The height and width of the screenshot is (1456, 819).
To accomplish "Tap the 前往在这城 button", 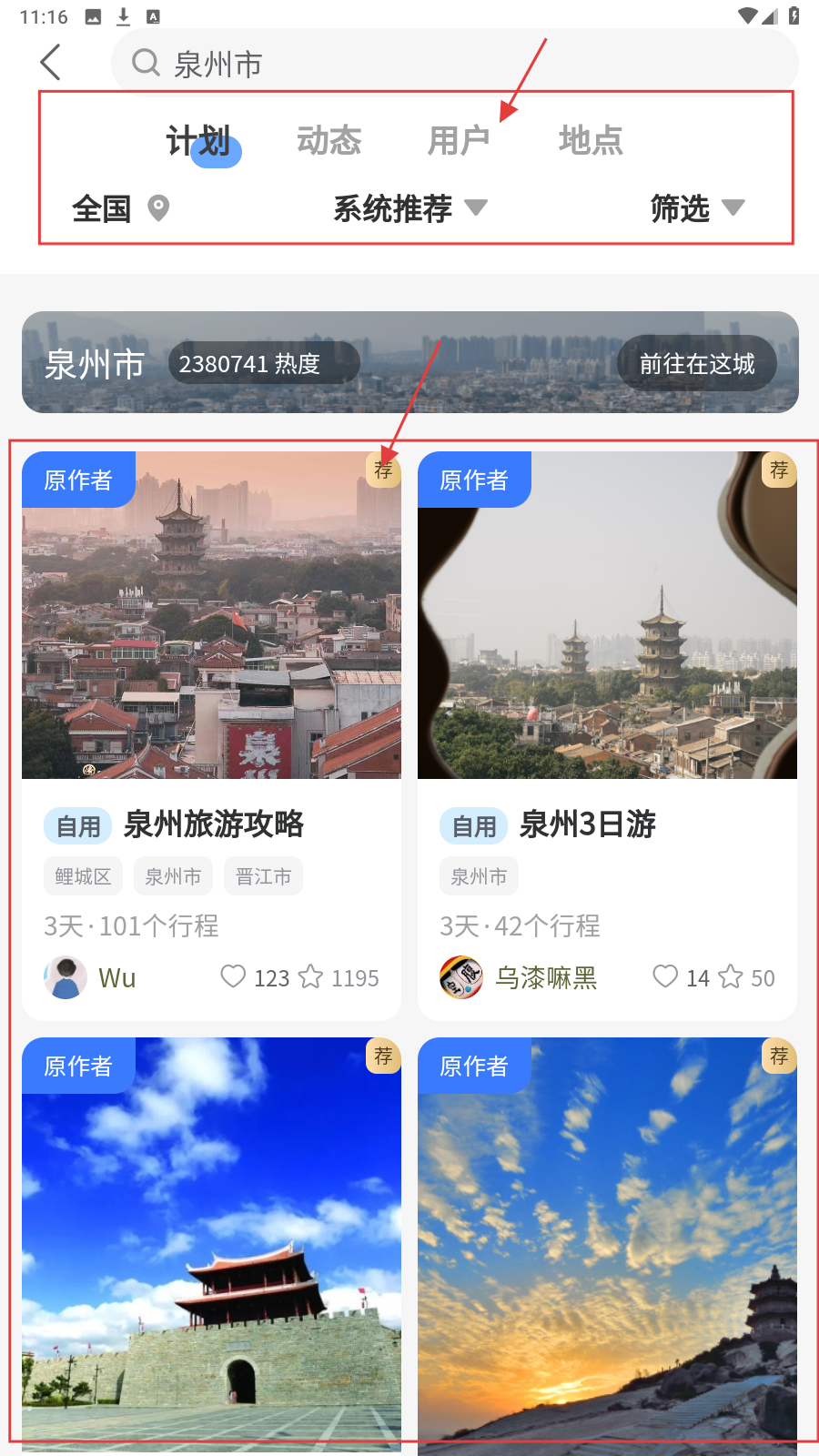I will pyautogui.click(x=697, y=364).
